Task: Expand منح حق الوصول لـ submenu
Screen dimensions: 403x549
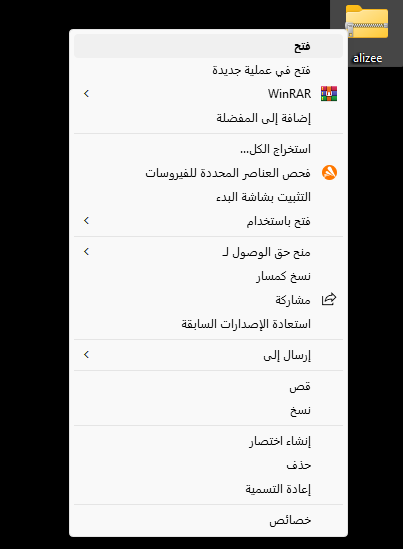Action: tap(208, 252)
